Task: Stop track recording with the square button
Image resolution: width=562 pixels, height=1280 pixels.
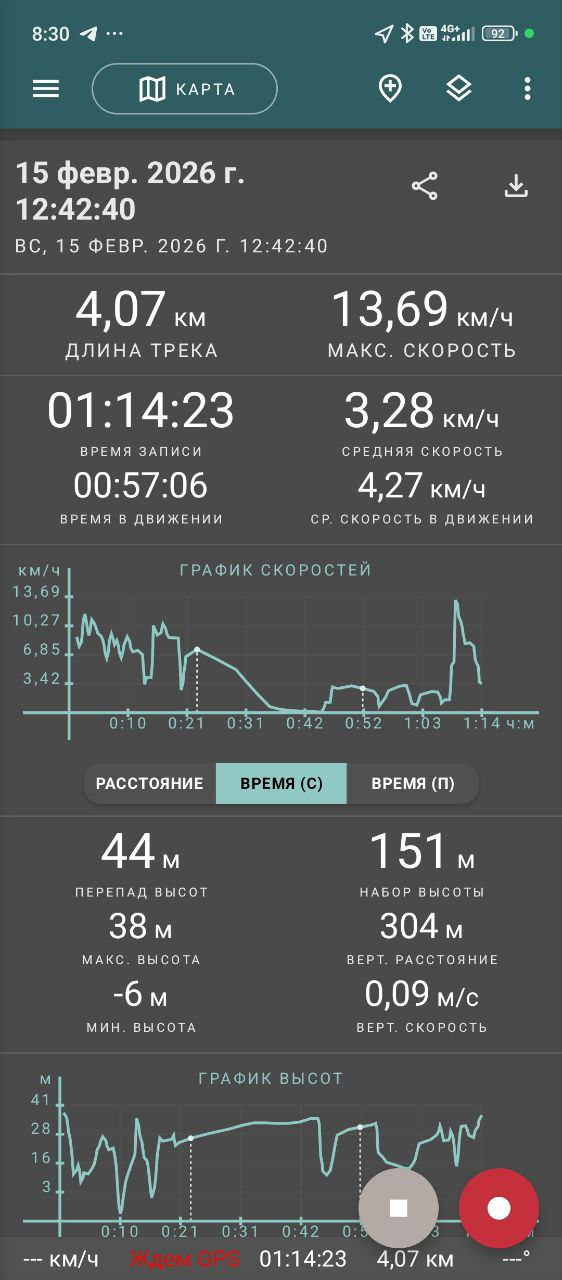Action: [398, 1208]
